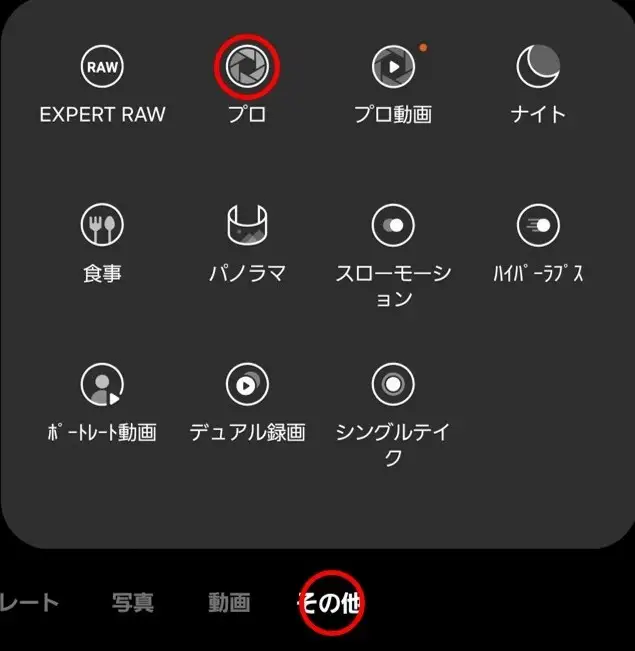Switch to the partially visible ポートレート tab
This screenshot has width=635, height=651.
(x=28, y=603)
